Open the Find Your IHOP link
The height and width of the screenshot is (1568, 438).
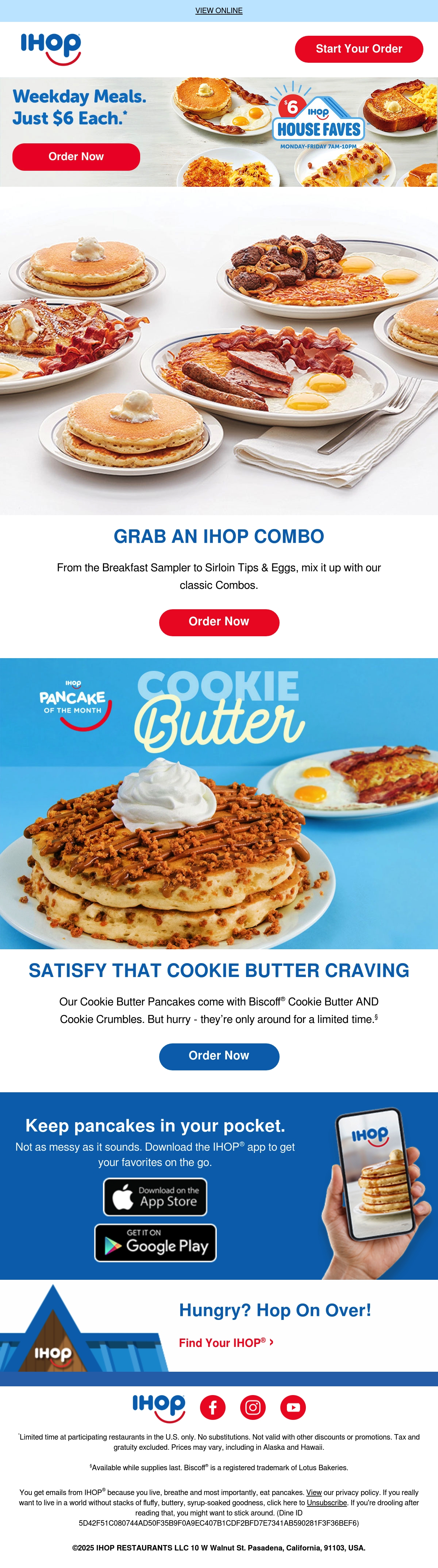(x=226, y=1343)
